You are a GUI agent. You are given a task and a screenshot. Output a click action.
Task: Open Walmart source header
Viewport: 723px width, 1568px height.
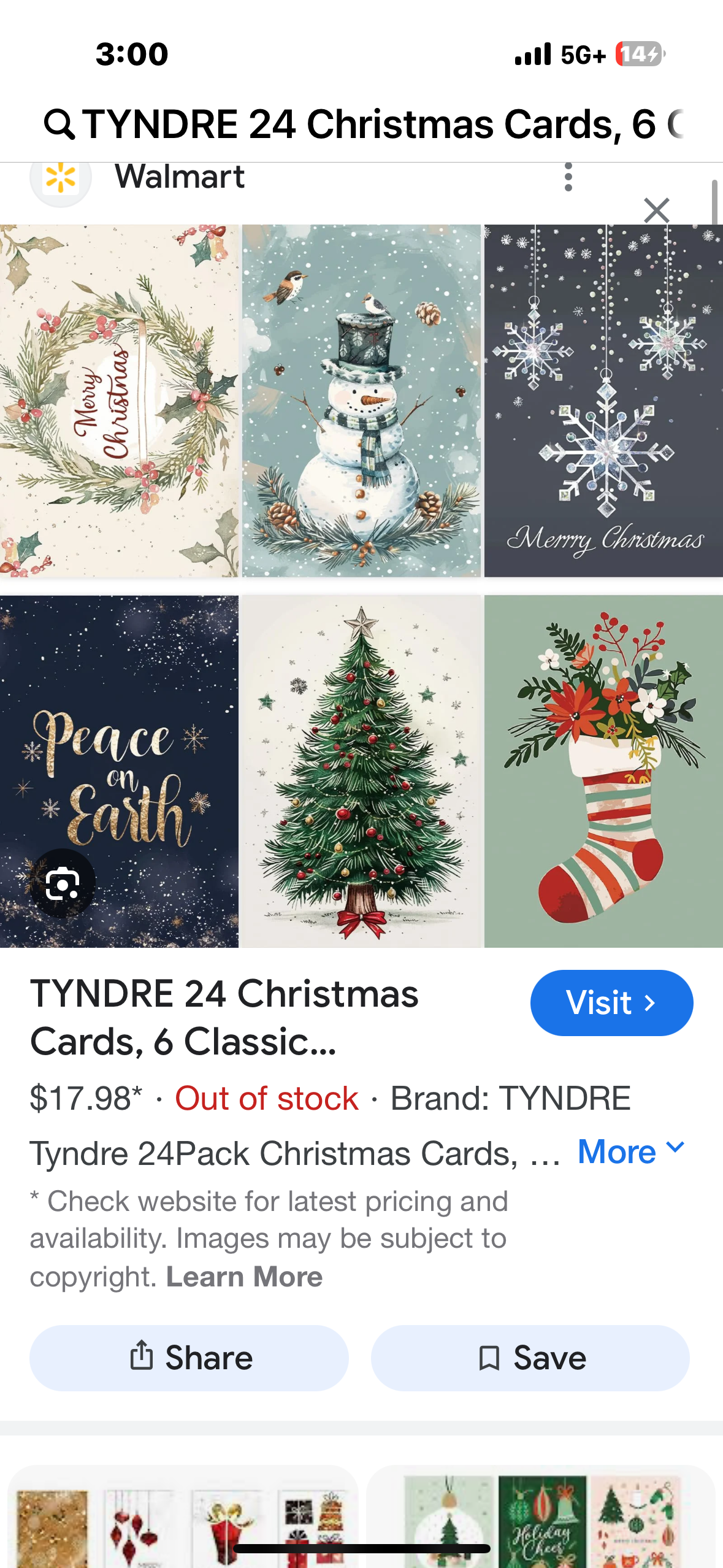click(x=179, y=177)
